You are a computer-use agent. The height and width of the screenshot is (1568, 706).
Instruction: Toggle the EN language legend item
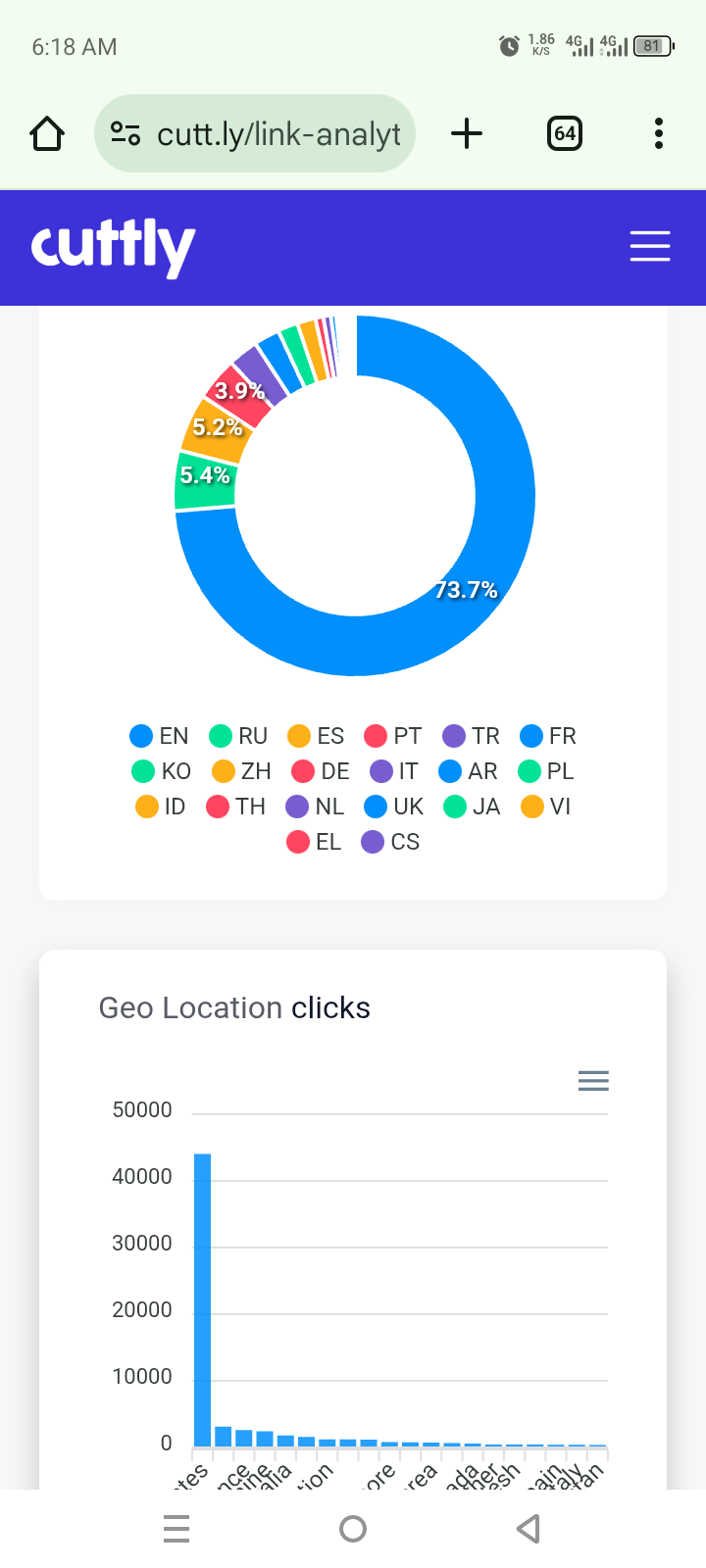coord(160,736)
